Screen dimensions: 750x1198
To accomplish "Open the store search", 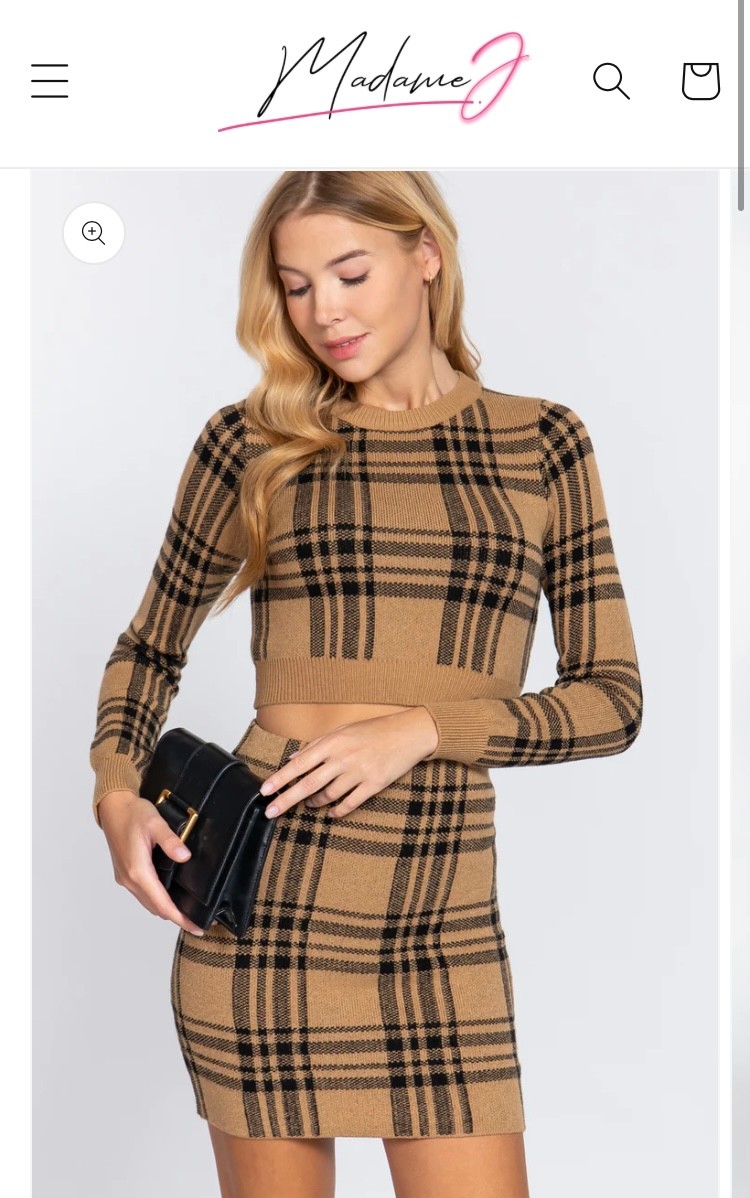I will (x=611, y=81).
